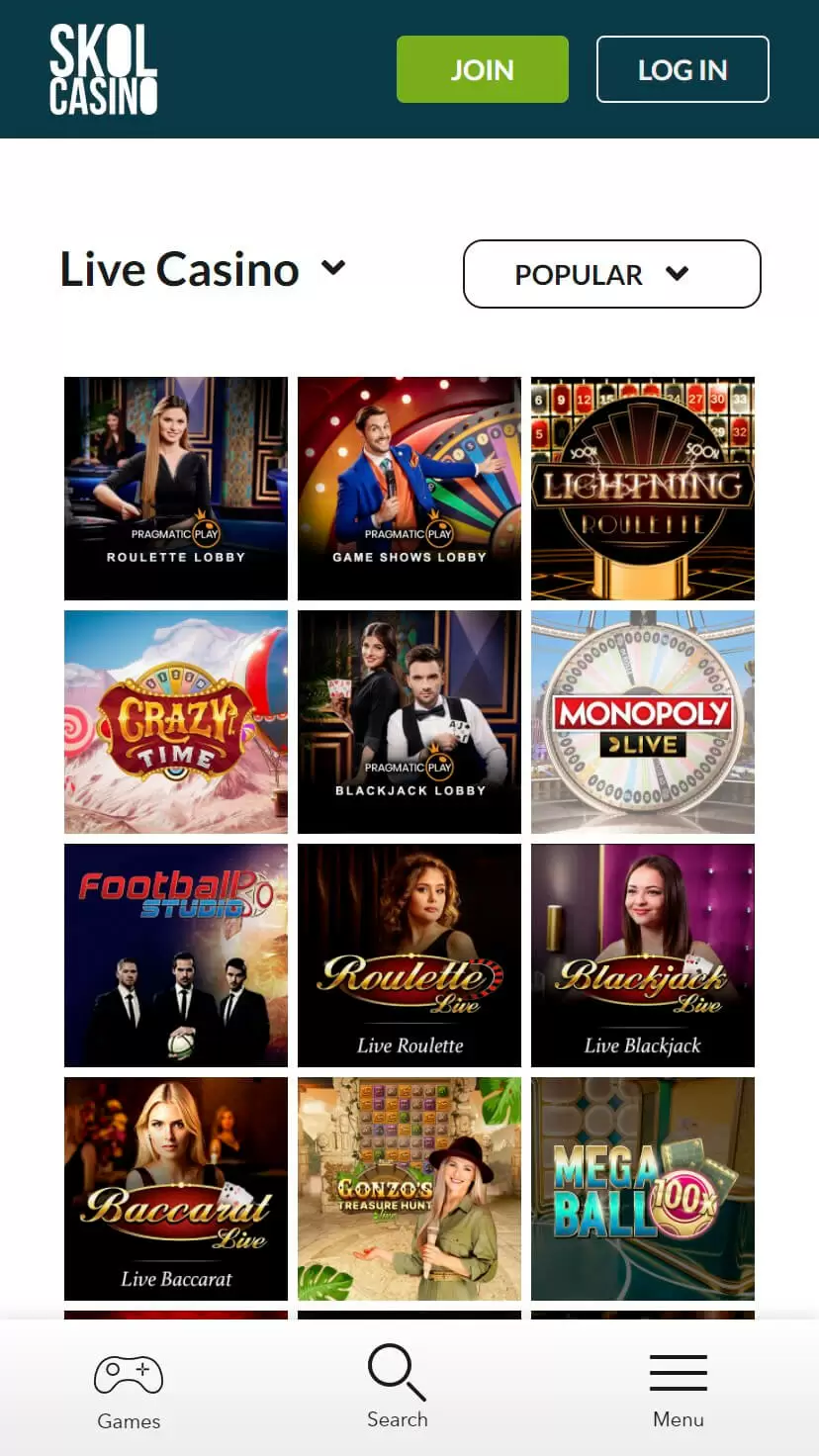Open the Crazy Time game
Screen dimensions: 819x1456
176,721
